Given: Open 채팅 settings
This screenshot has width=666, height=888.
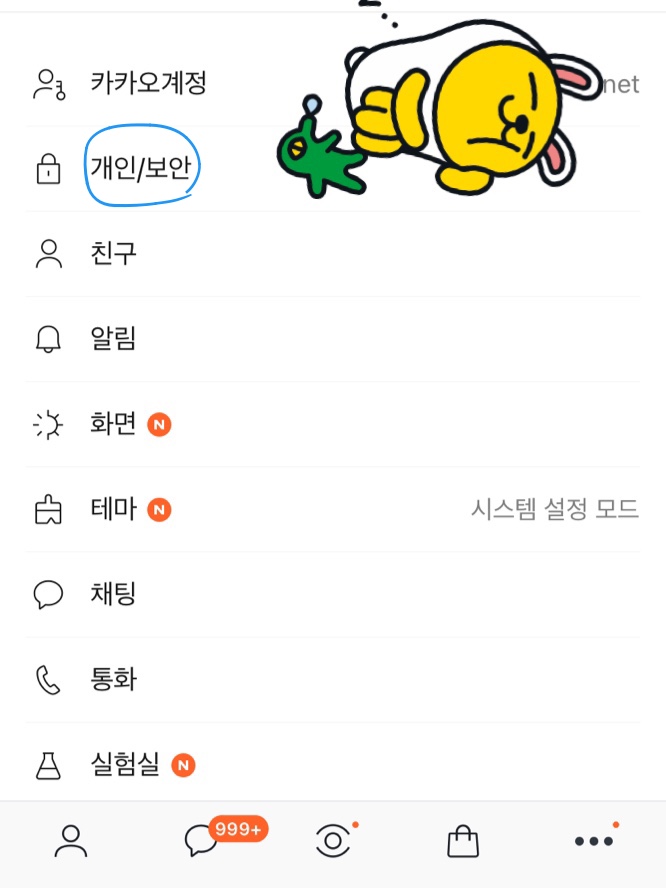Looking at the screenshot, I should (112, 595).
